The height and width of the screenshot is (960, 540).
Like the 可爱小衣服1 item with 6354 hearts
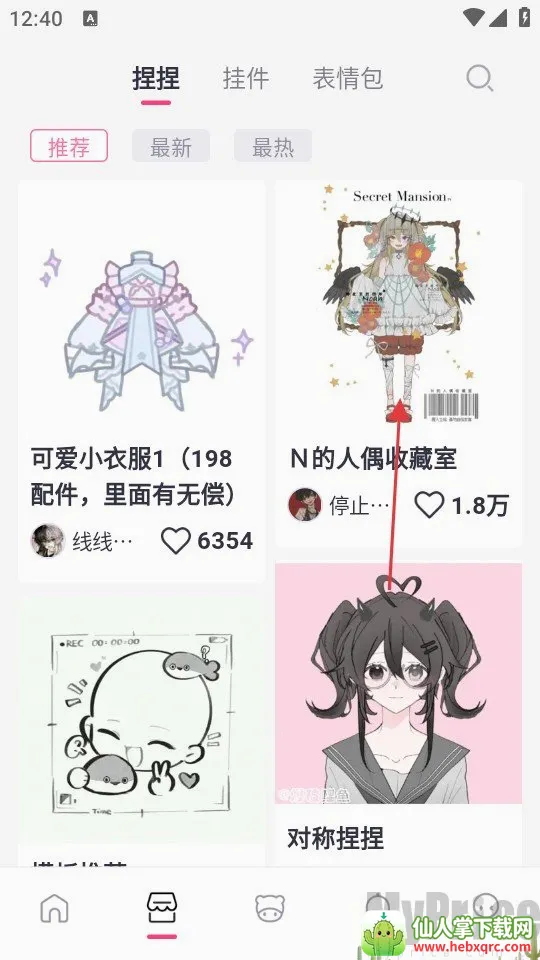click(176, 541)
